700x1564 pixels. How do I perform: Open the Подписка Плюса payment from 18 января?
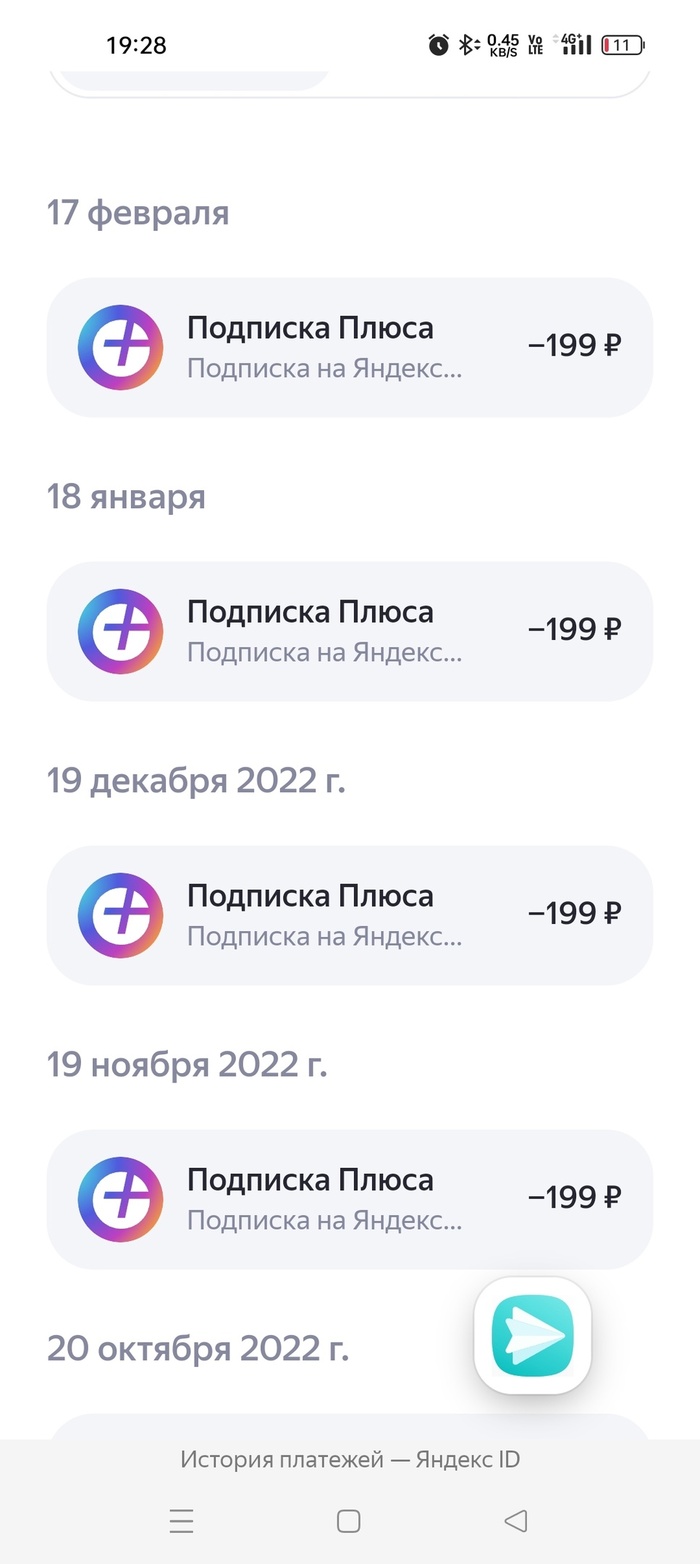click(x=349, y=631)
